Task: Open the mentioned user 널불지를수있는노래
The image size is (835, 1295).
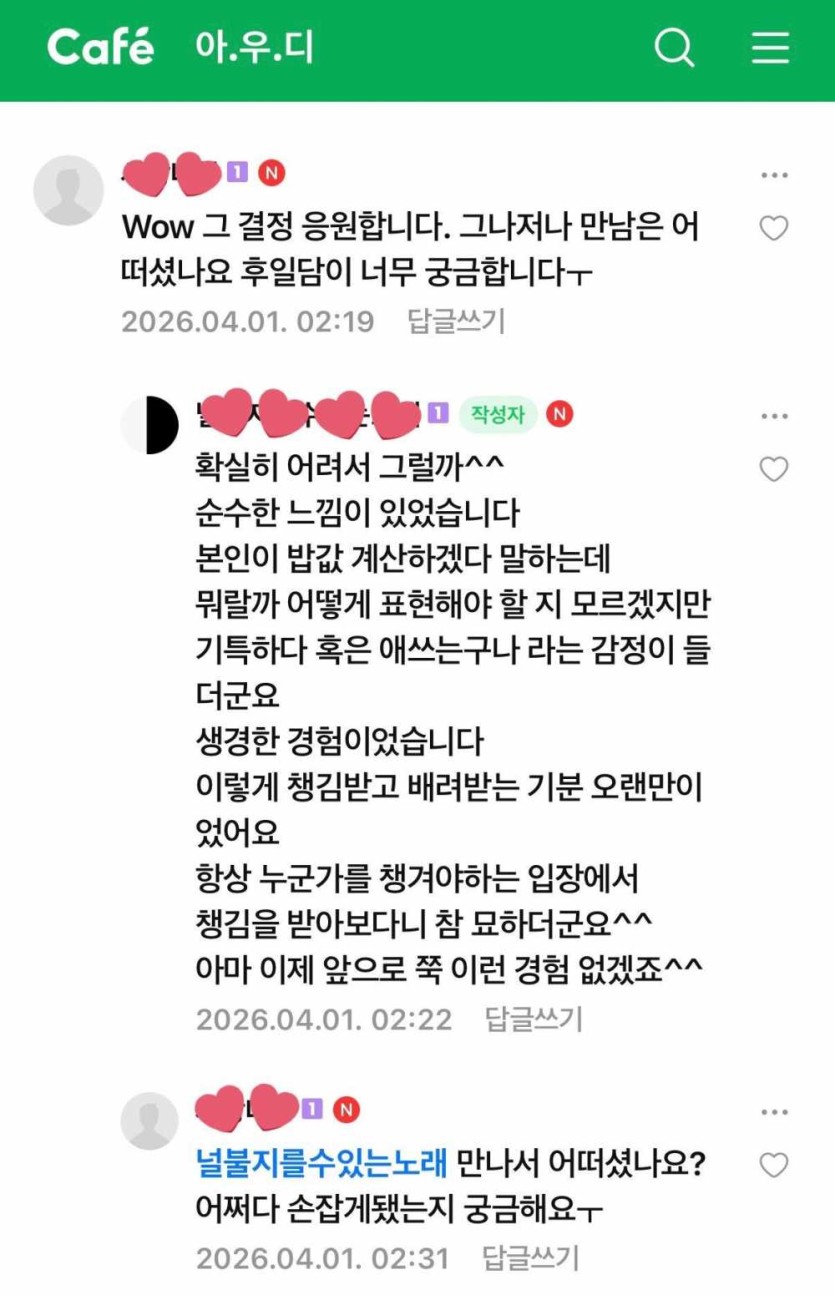Action: pyautogui.click(x=321, y=1165)
